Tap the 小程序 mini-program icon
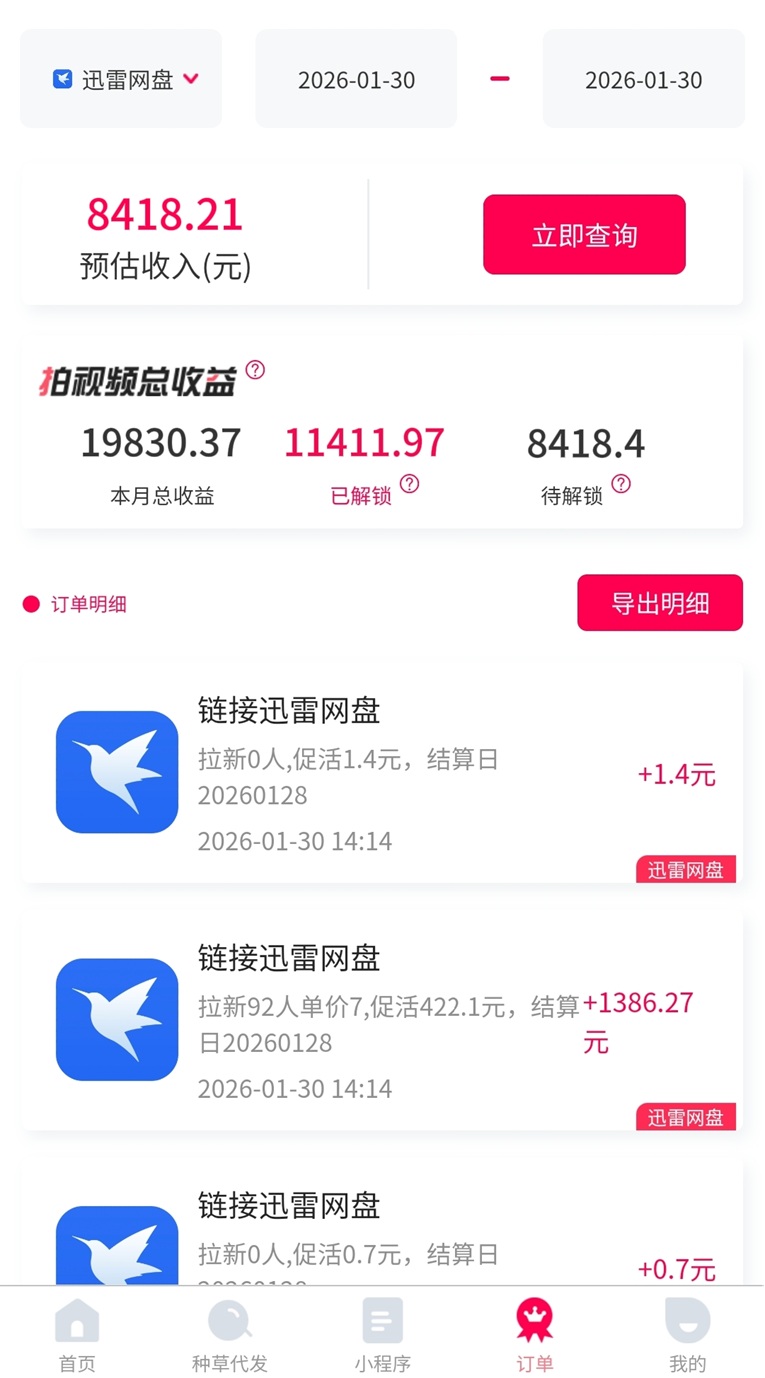 pyautogui.click(x=382, y=1322)
